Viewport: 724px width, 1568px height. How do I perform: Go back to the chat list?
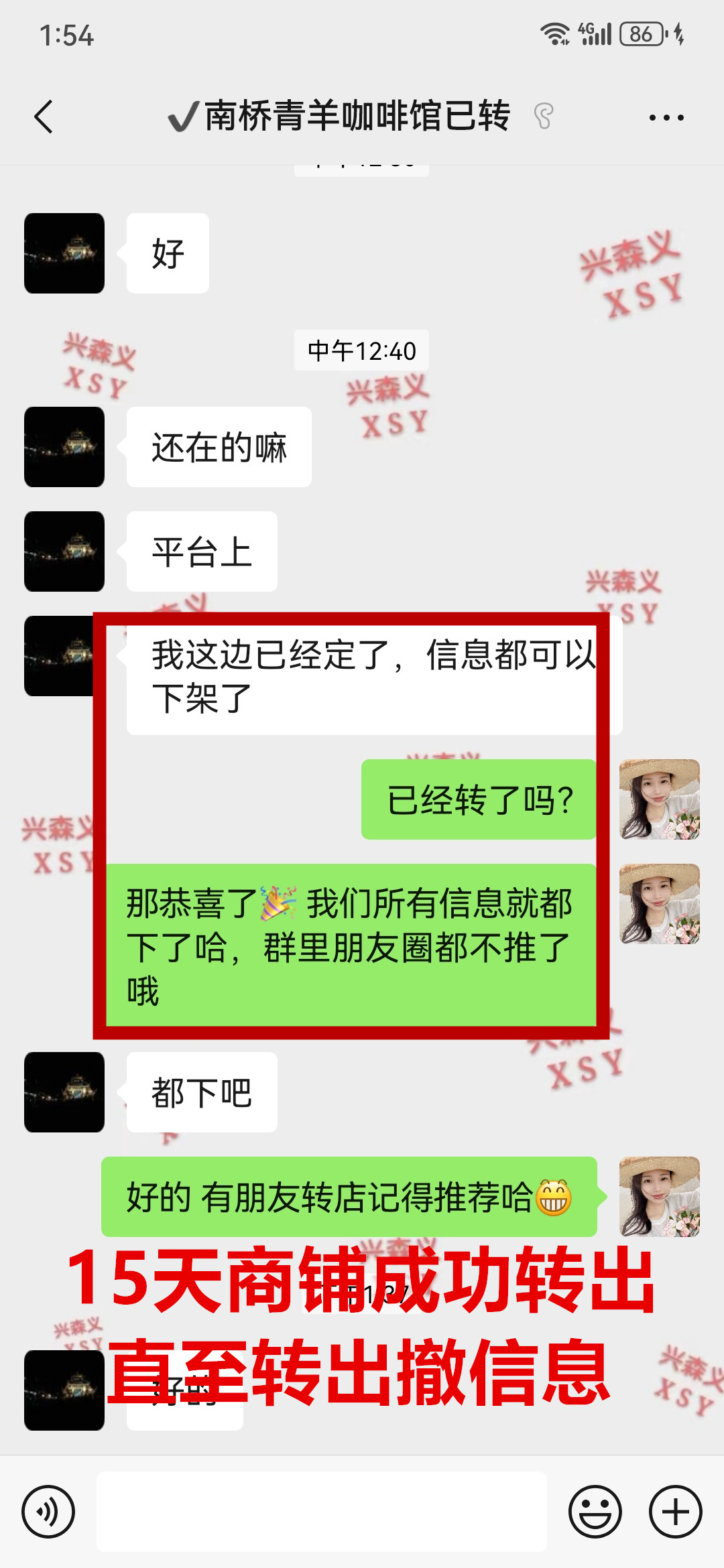click(x=44, y=117)
